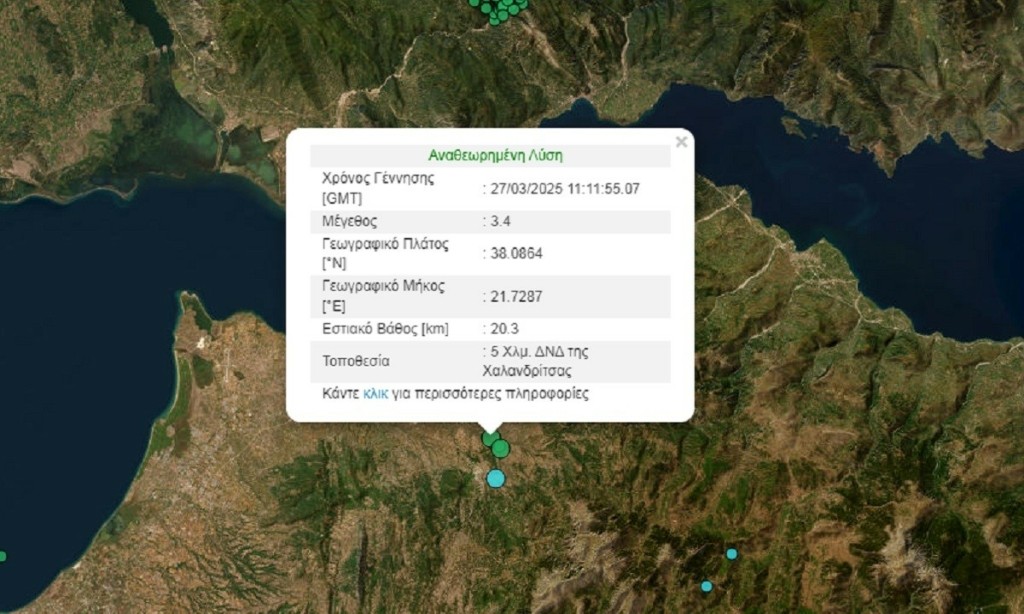Close the earthquake info popup
Image resolution: width=1024 pixels, height=614 pixels.
click(681, 142)
